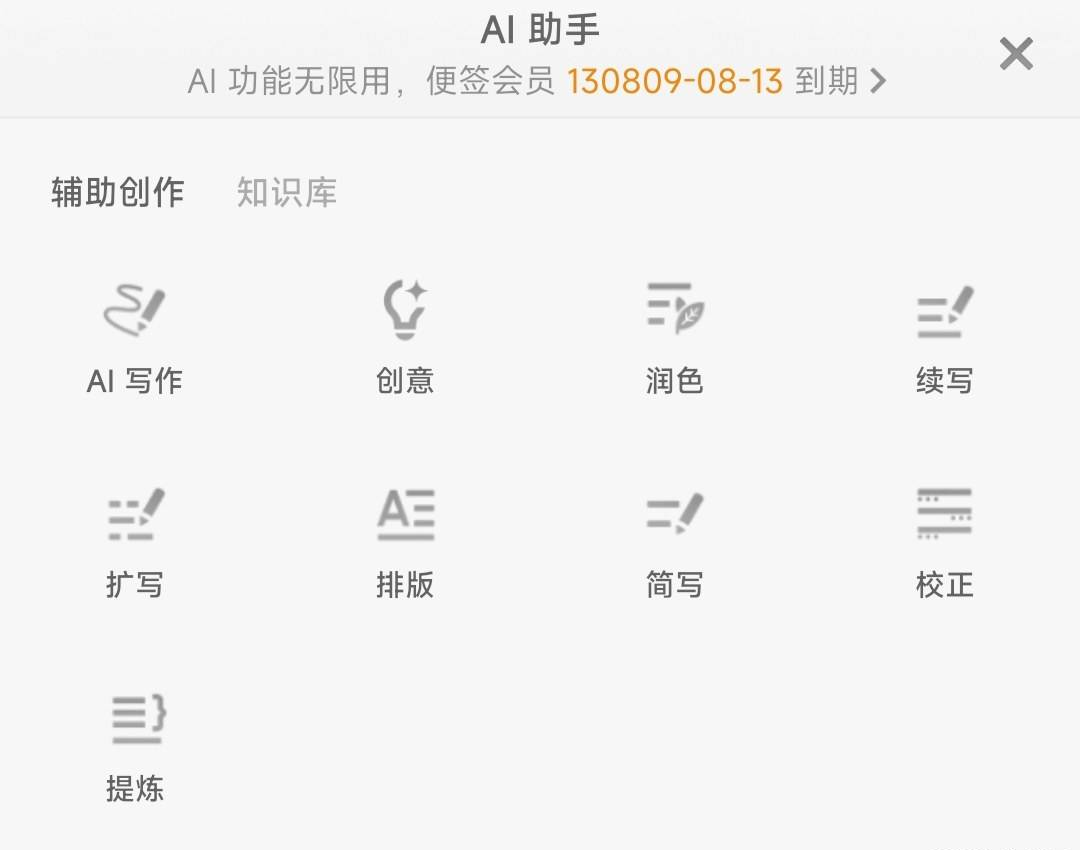Select the 辅助创作 tab
1080x850 pixels.
(x=118, y=192)
